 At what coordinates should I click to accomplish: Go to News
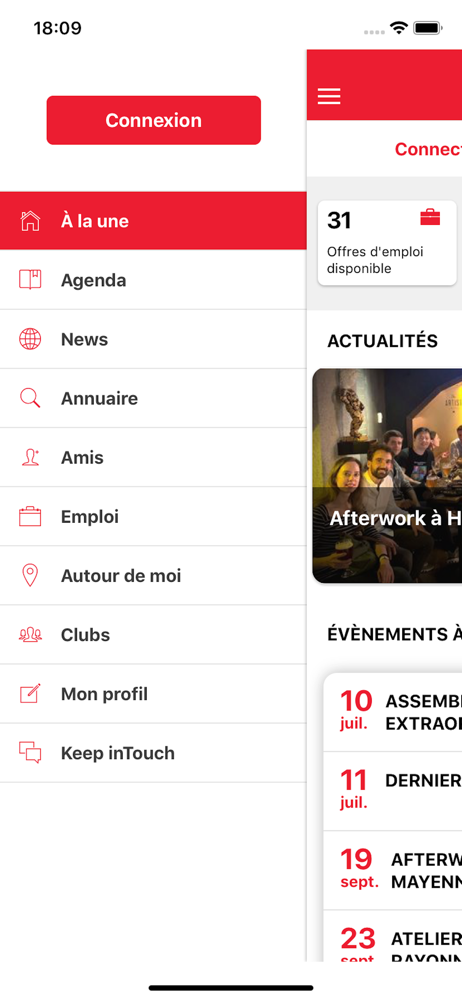click(153, 339)
